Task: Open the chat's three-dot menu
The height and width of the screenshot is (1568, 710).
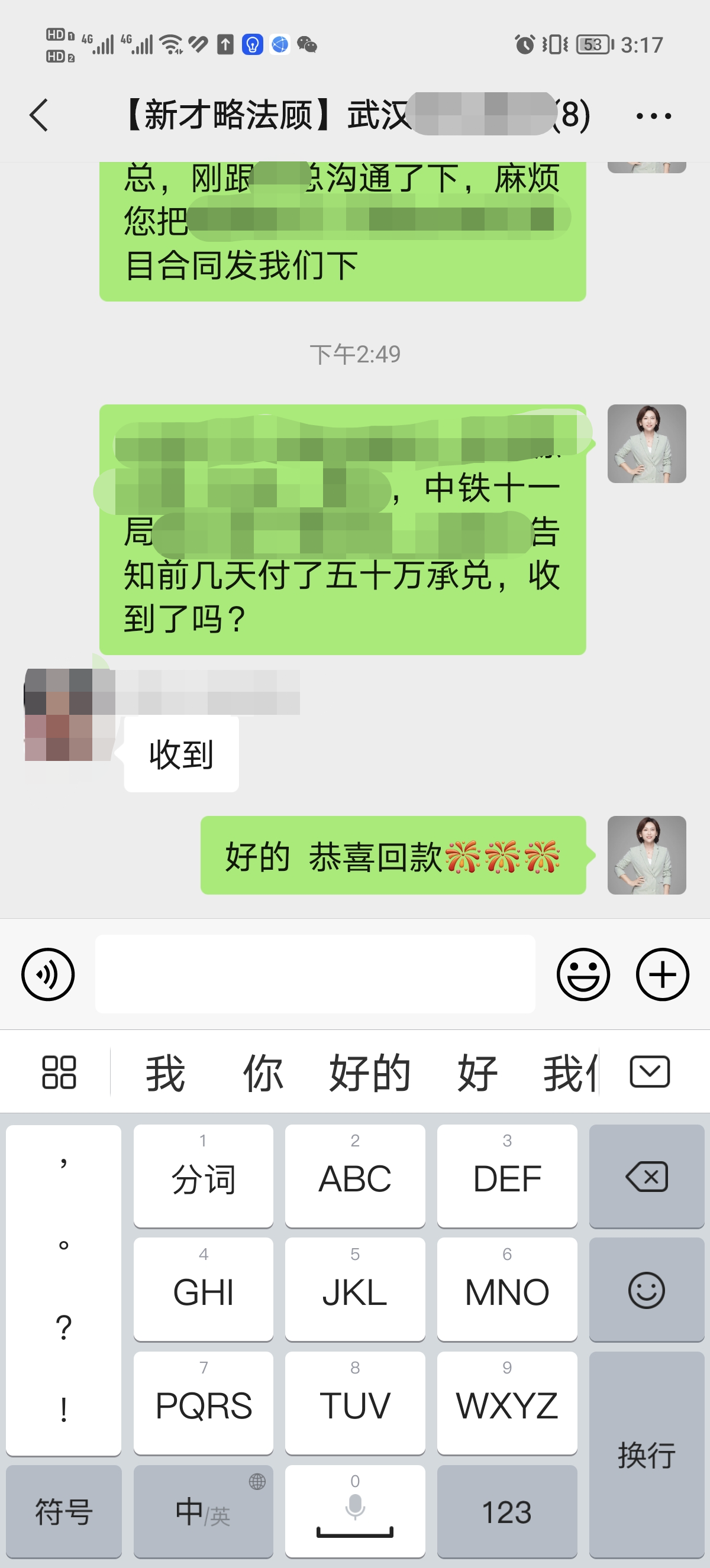Action: tap(653, 116)
